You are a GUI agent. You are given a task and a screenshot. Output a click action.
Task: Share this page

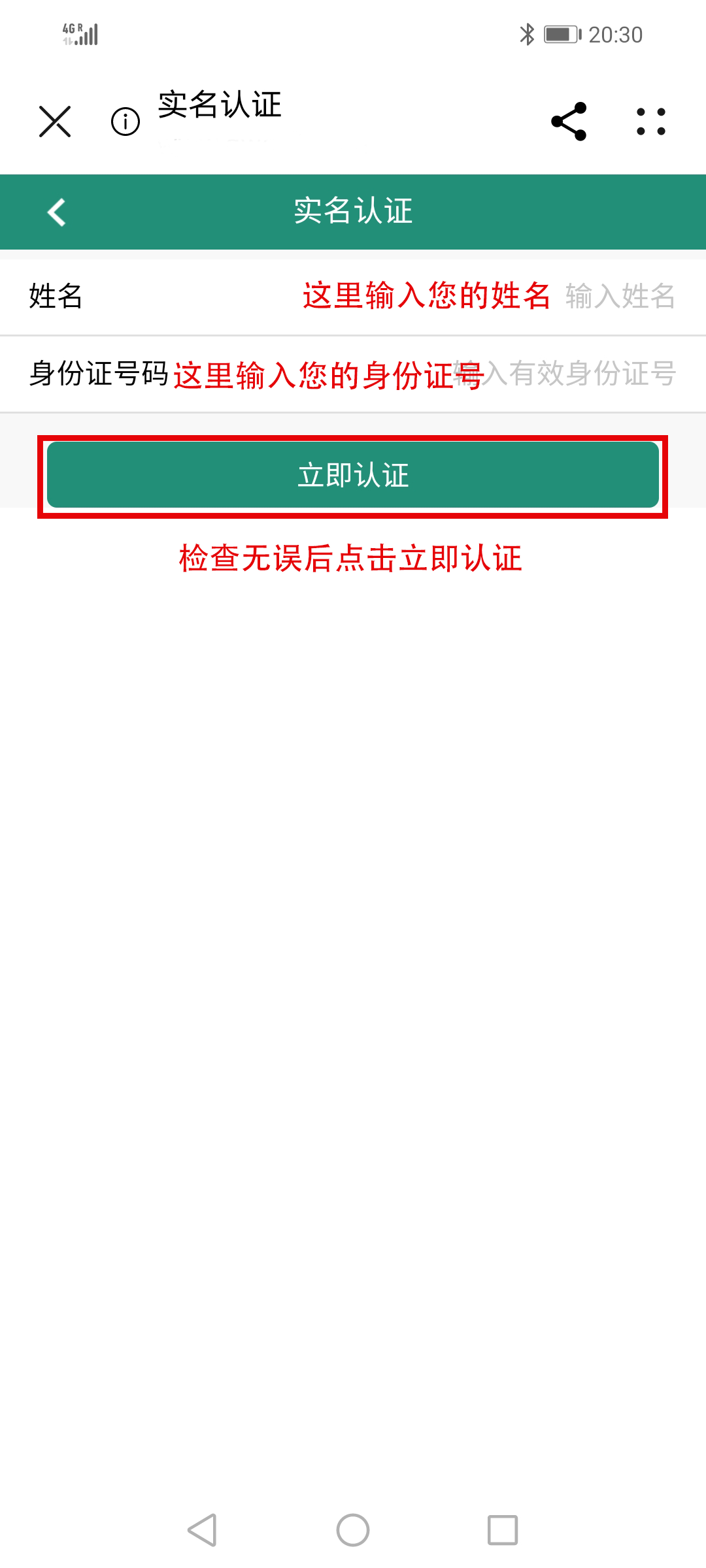click(569, 122)
